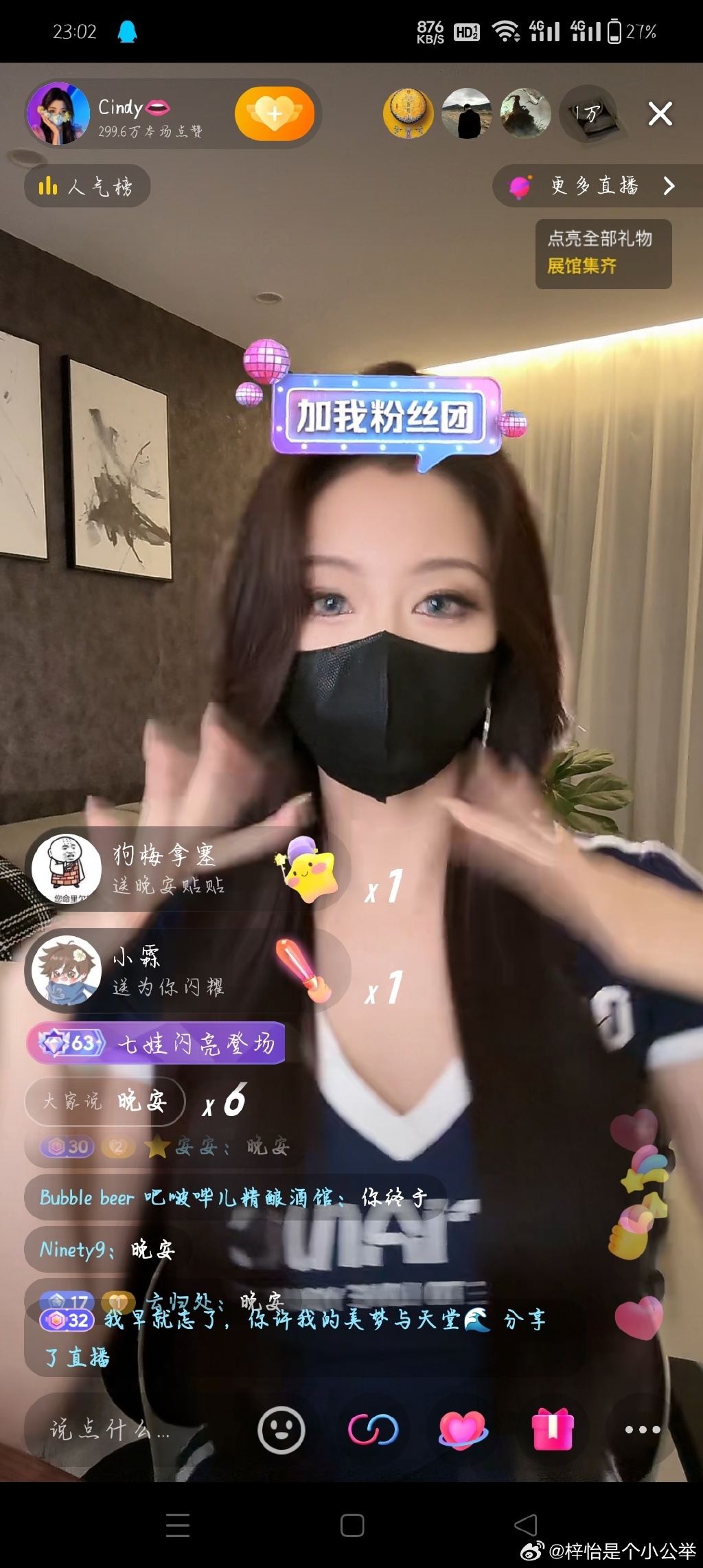
Task: Open 狗梅拿塞's gift sender profile
Action: 67,869
